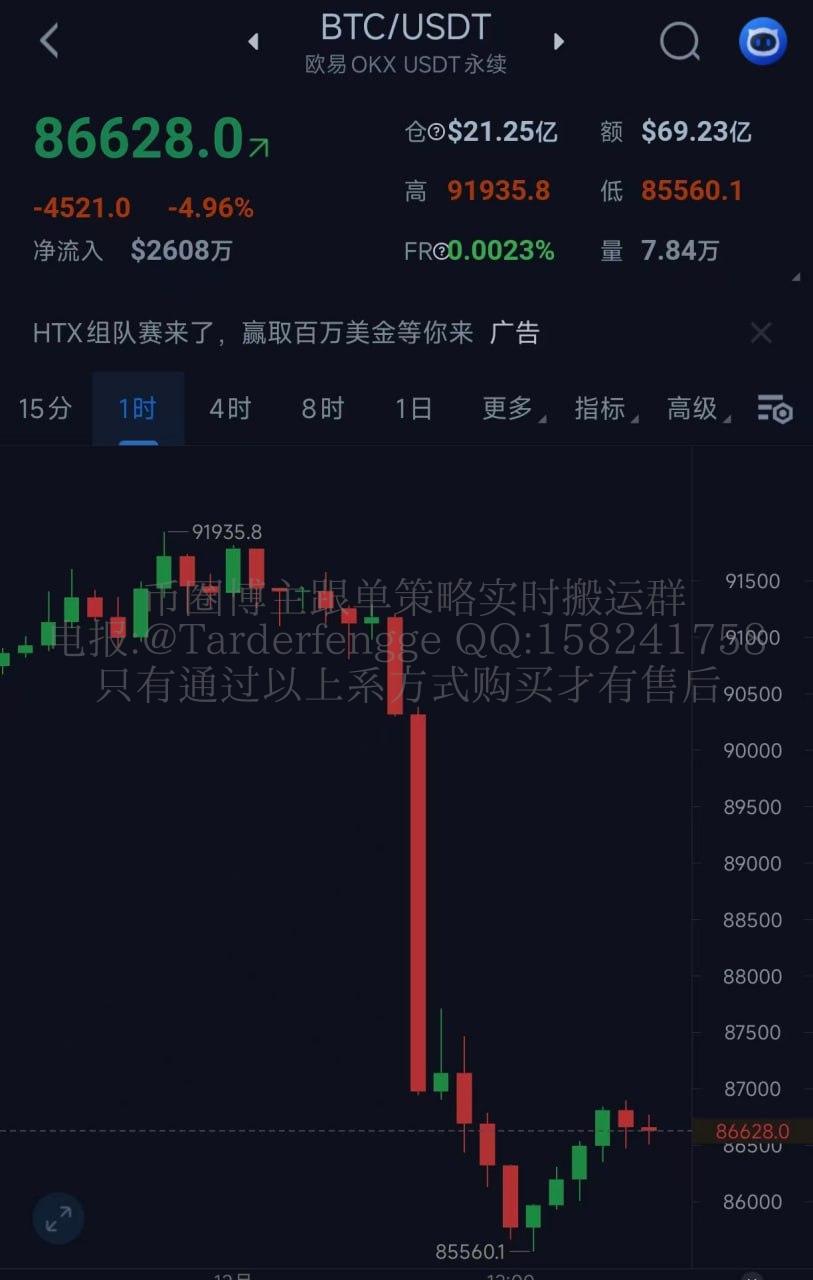Open the HTX 组队赛 ad banner
This screenshot has width=813, height=1280.
(285, 333)
